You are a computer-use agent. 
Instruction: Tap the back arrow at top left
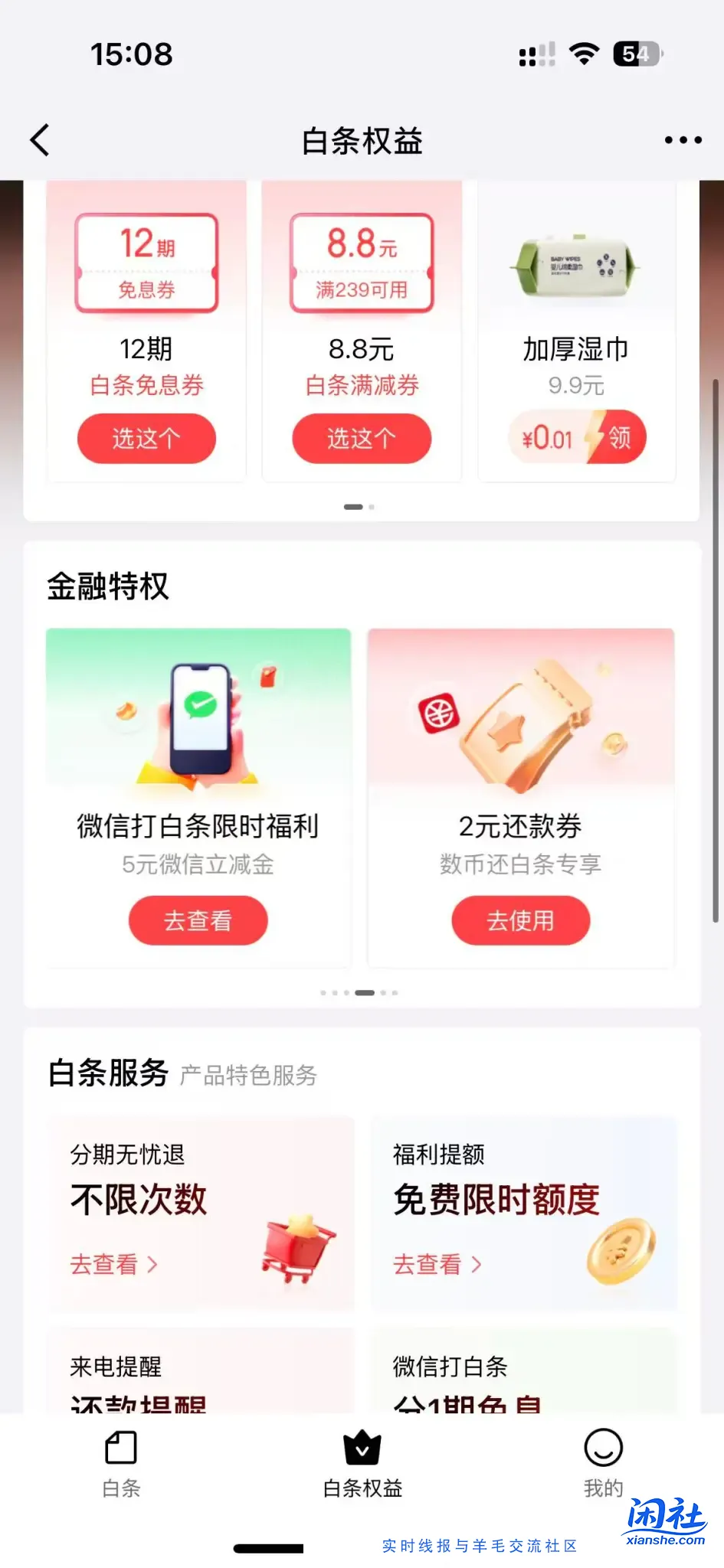[x=40, y=140]
